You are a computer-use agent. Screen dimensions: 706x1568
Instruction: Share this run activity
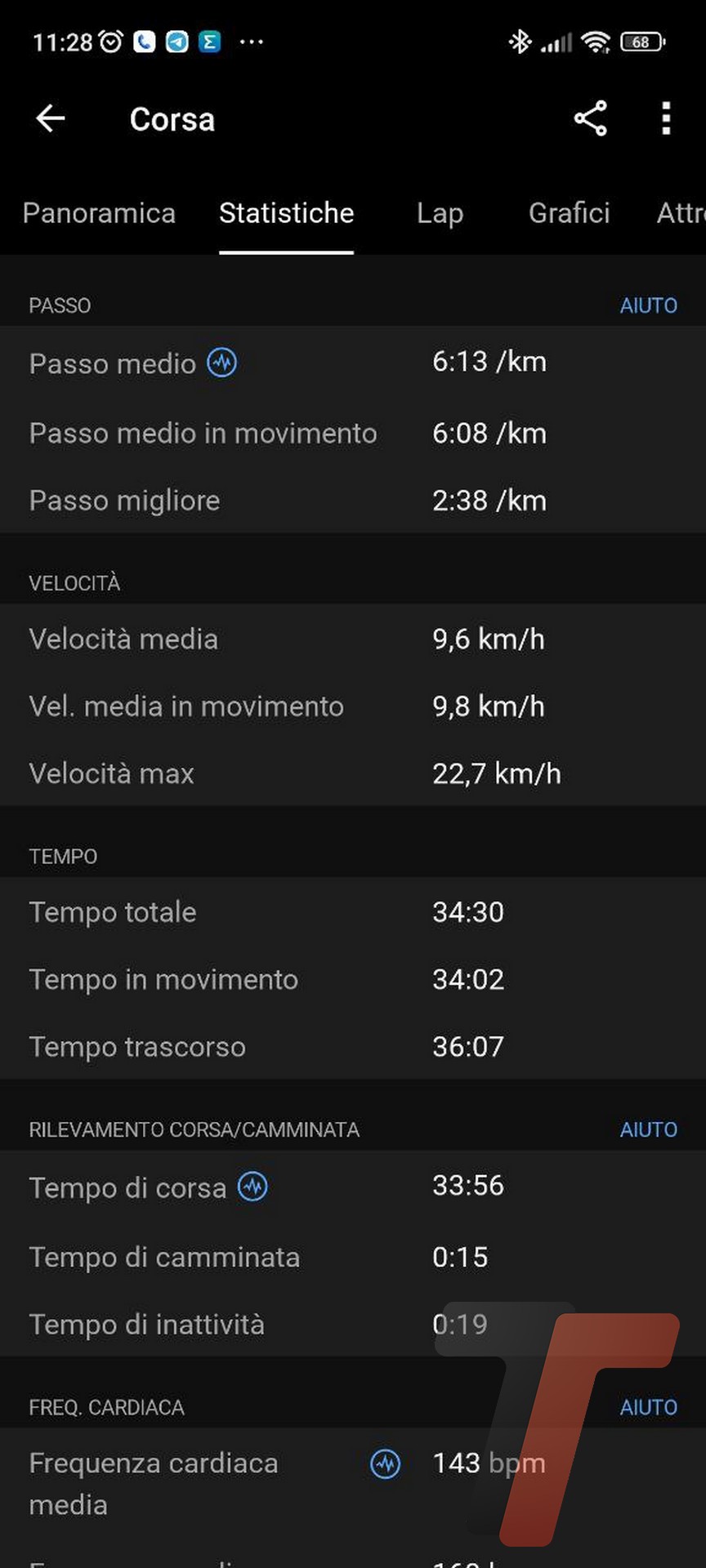pos(590,119)
